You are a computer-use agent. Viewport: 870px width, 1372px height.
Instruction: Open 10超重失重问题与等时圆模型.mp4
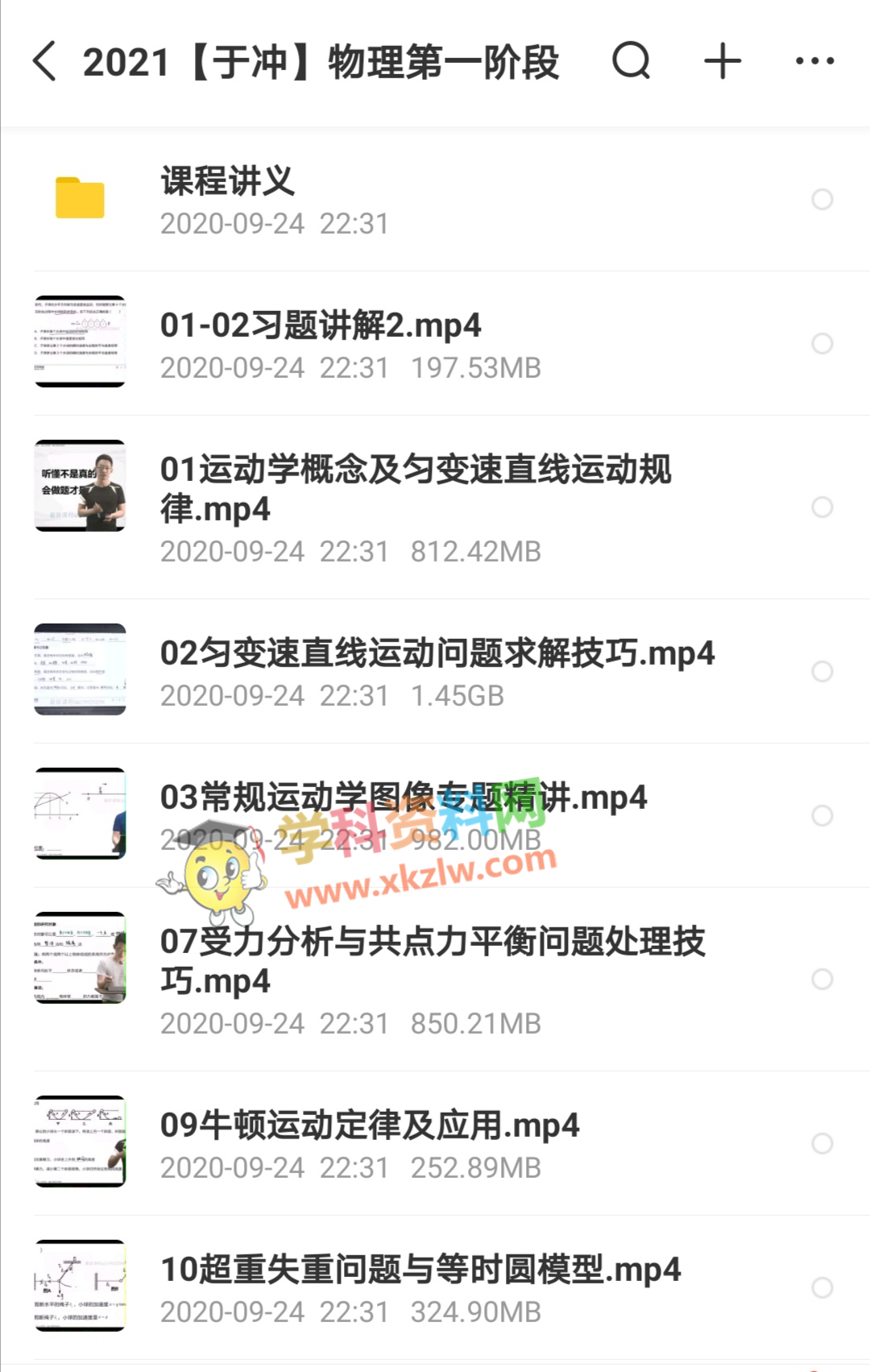click(x=420, y=1270)
